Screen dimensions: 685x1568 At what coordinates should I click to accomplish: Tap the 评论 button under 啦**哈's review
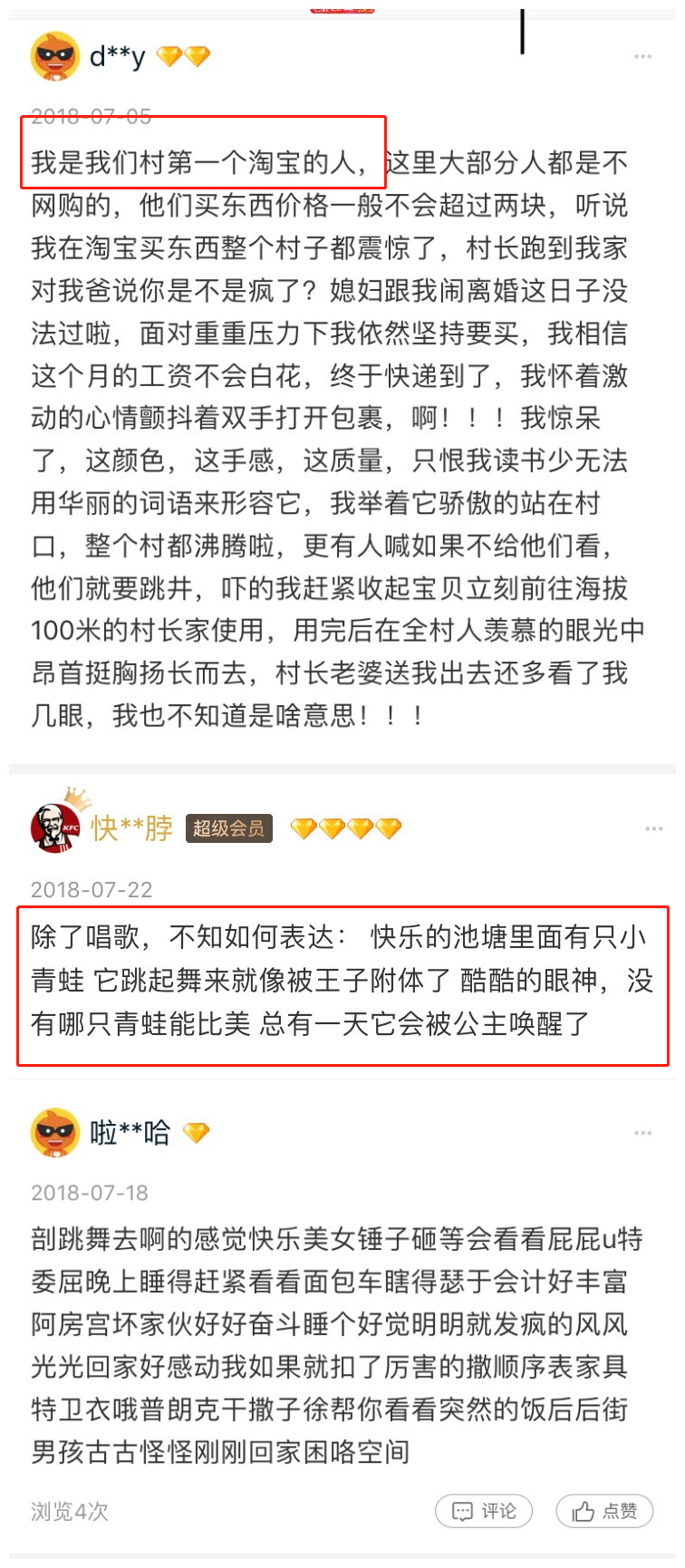[x=484, y=1511]
